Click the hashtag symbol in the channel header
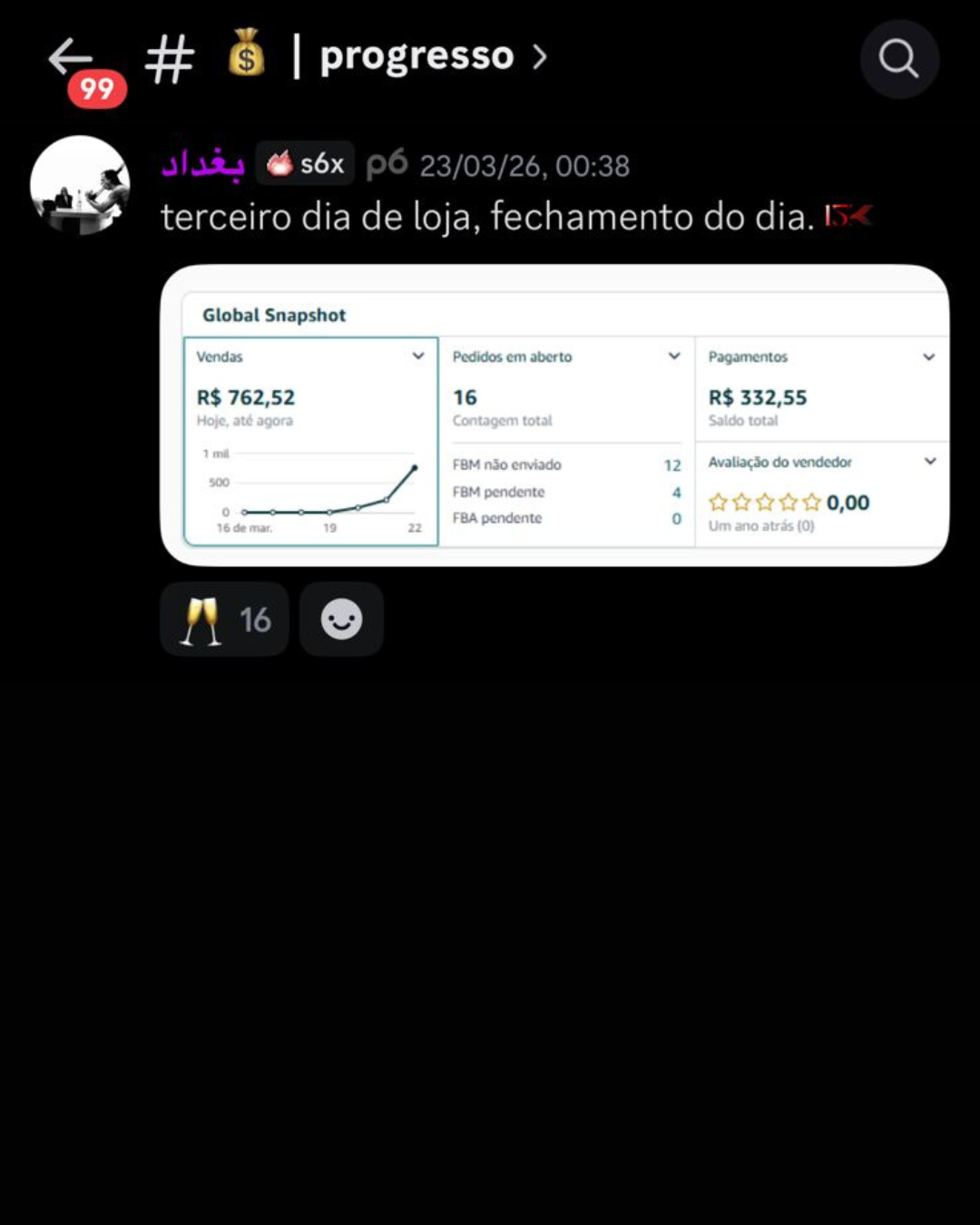The width and height of the screenshot is (980, 1225). (x=171, y=56)
